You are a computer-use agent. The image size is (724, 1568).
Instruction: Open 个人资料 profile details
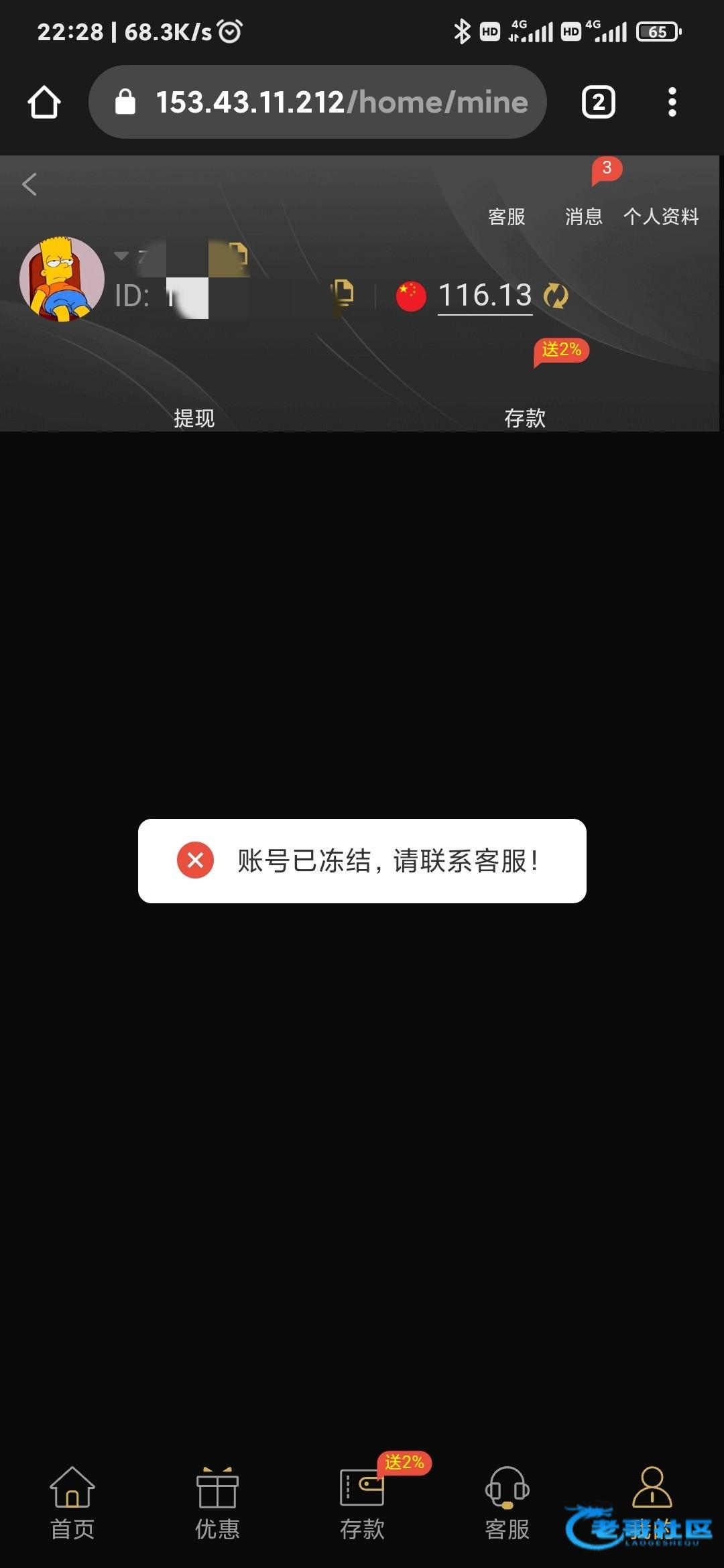click(x=661, y=216)
